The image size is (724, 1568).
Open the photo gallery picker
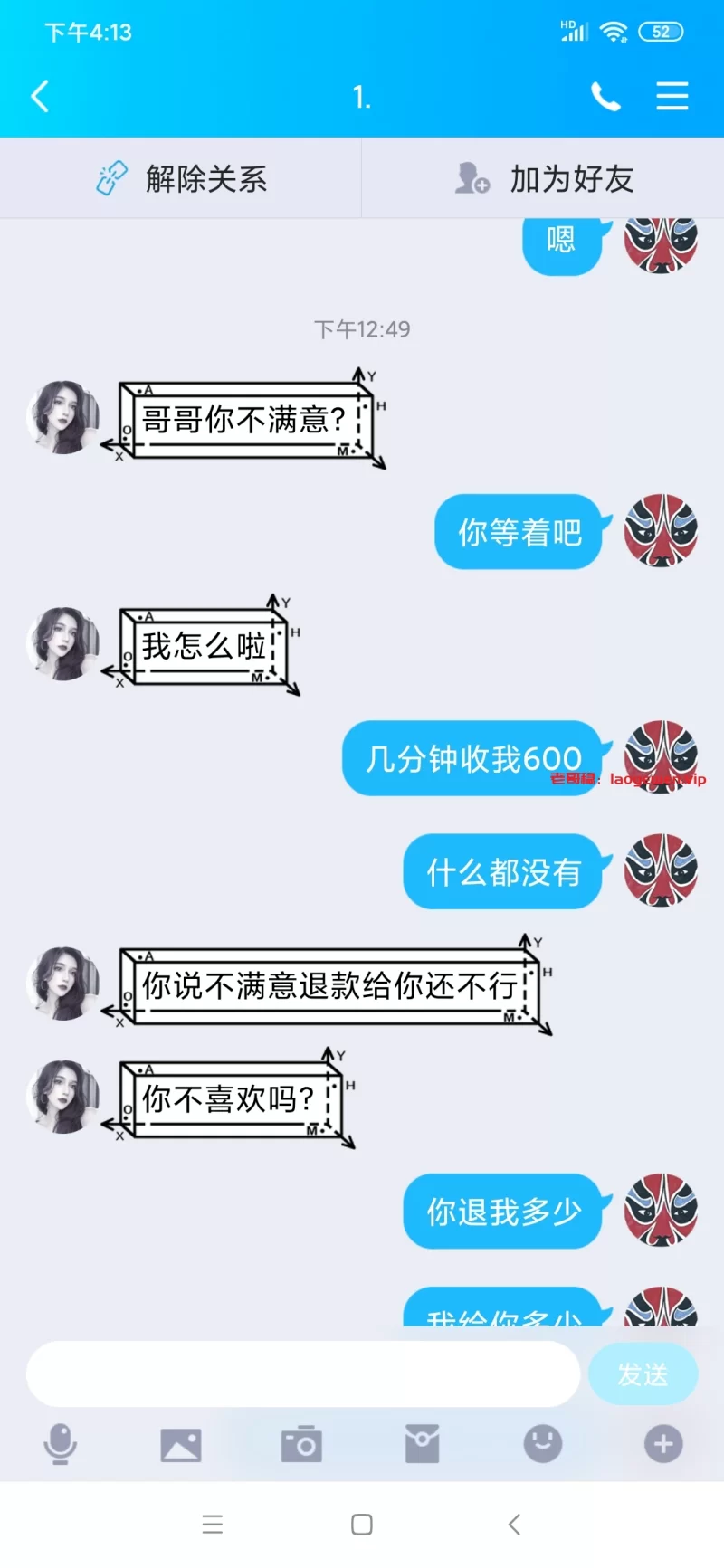pos(181,1444)
